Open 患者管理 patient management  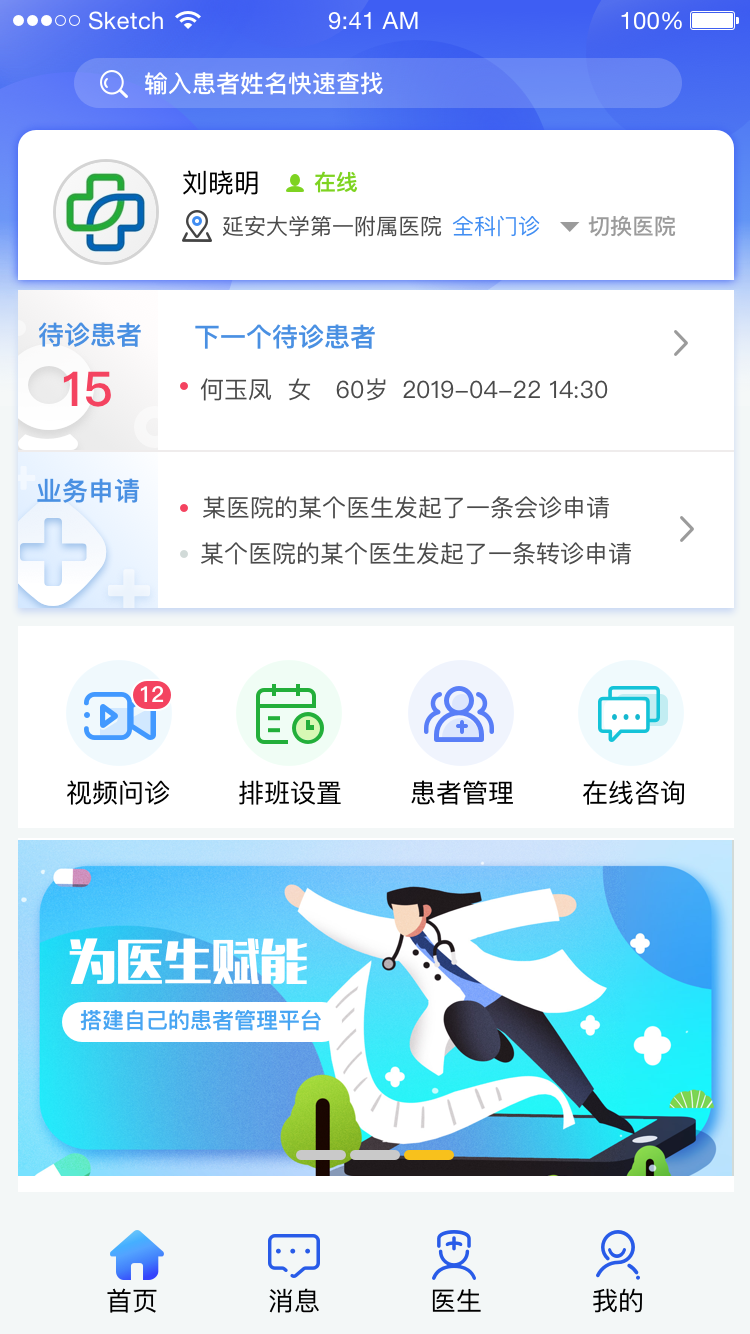(x=461, y=735)
